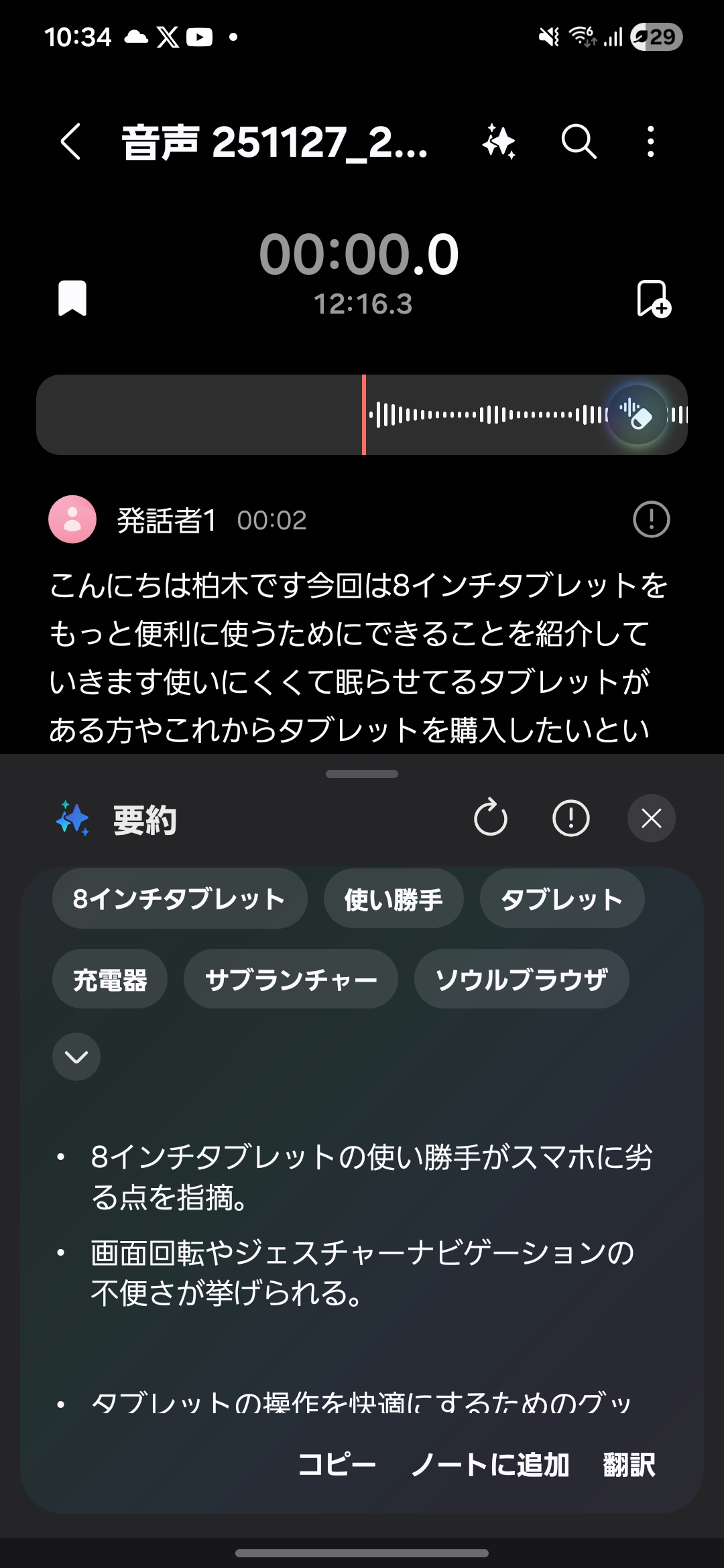Open the AI sparkle features icon
The width and height of the screenshot is (724, 1568).
click(499, 141)
